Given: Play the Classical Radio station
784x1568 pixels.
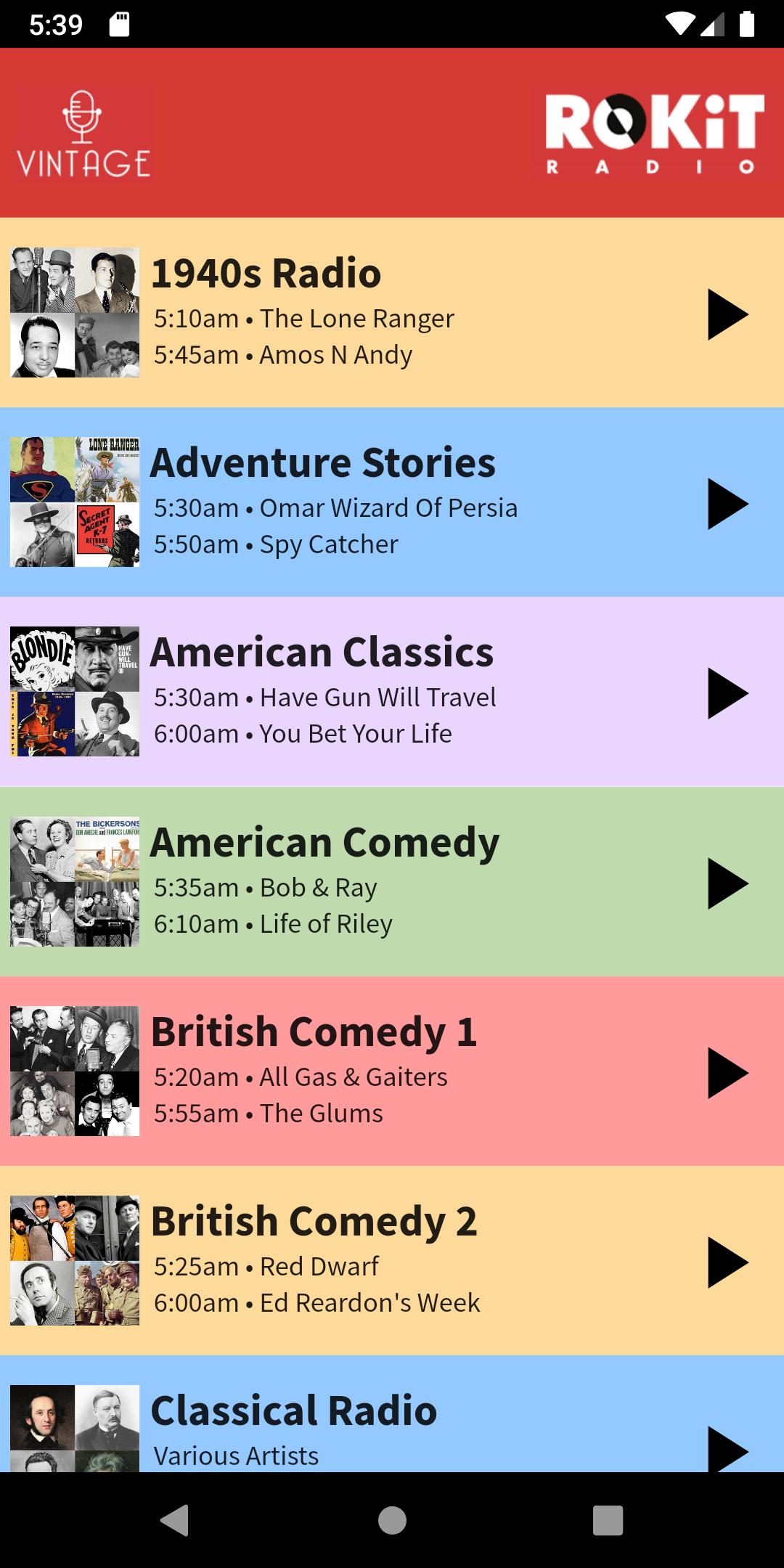Looking at the screenshot, I should [x=727, y=1449].
